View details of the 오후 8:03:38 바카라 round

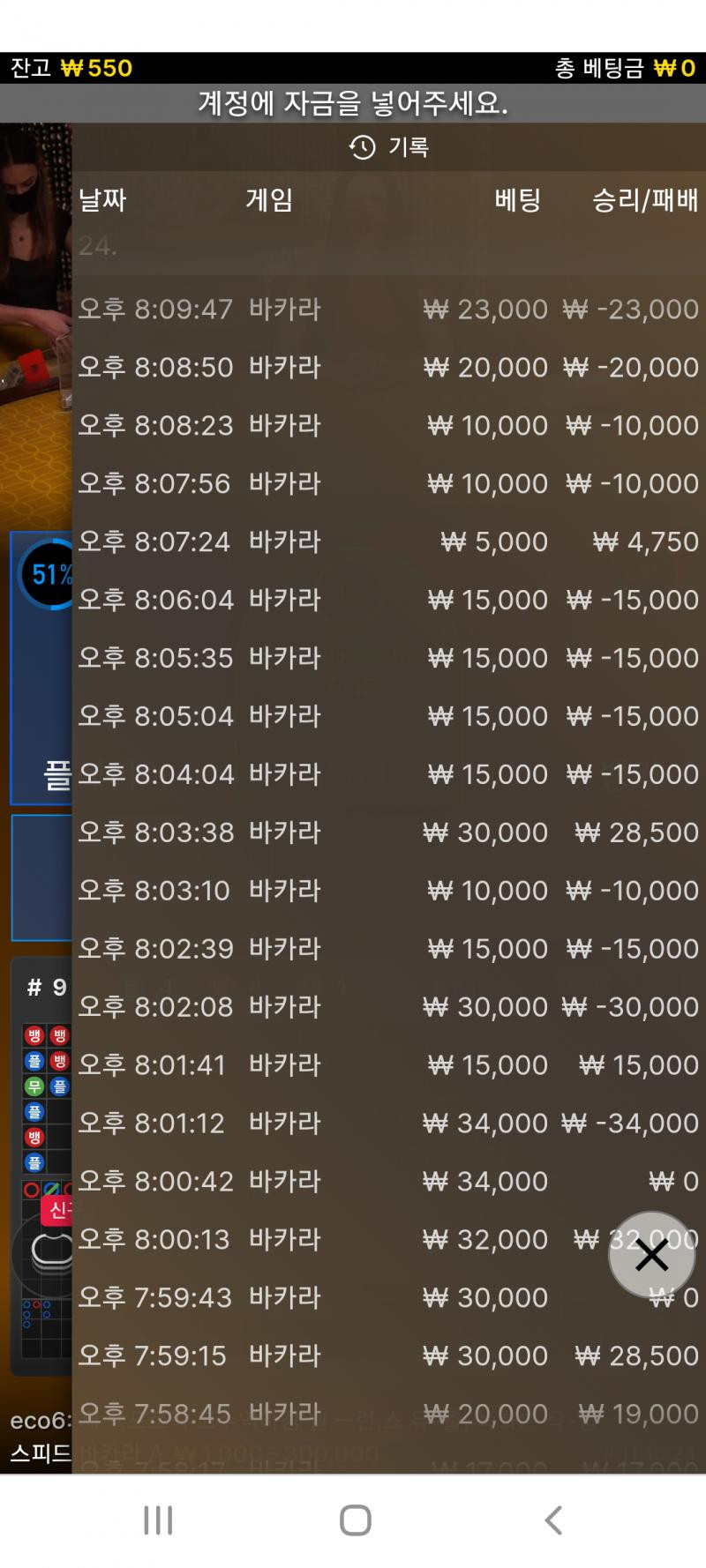click(x=388, y=833)
